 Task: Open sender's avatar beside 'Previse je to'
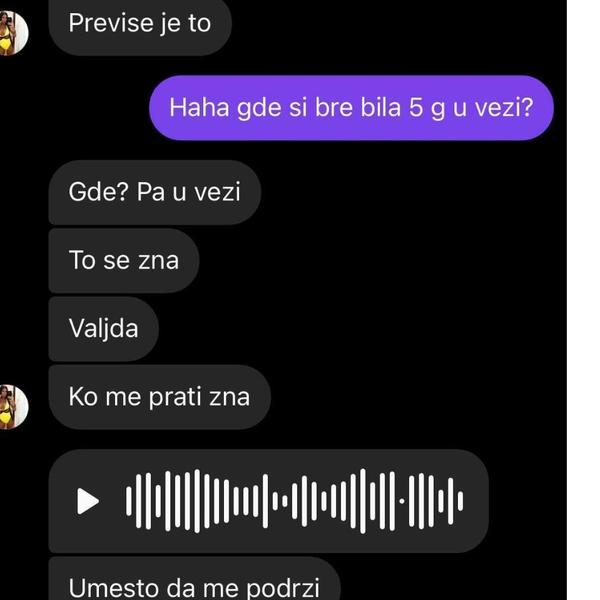pos(11,31)
